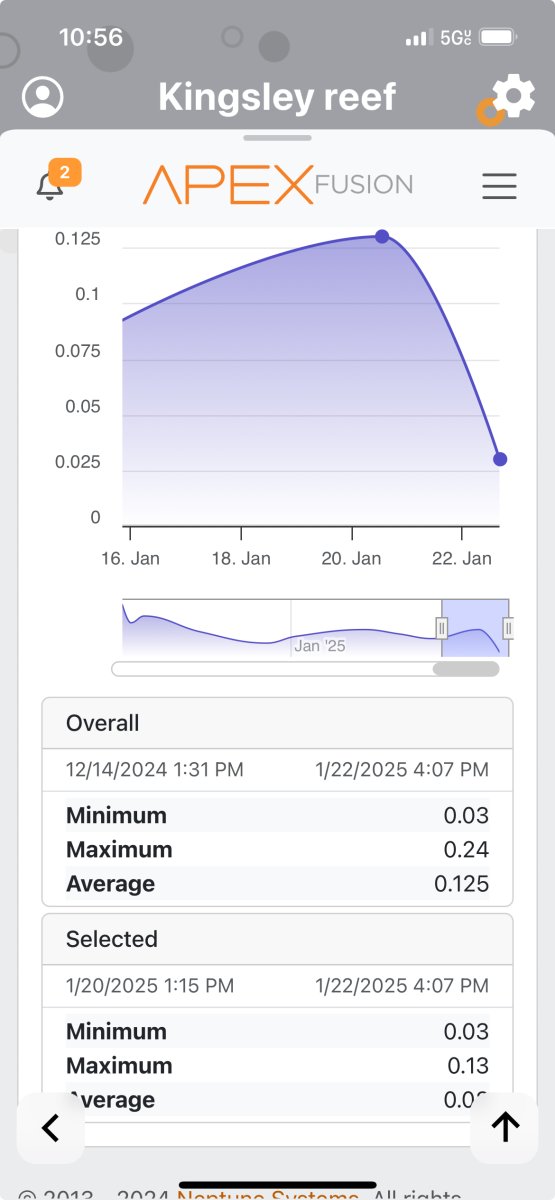This screenshot has width=555, height=1200.
Task: Open the hamburger menu
Action: 499,185
